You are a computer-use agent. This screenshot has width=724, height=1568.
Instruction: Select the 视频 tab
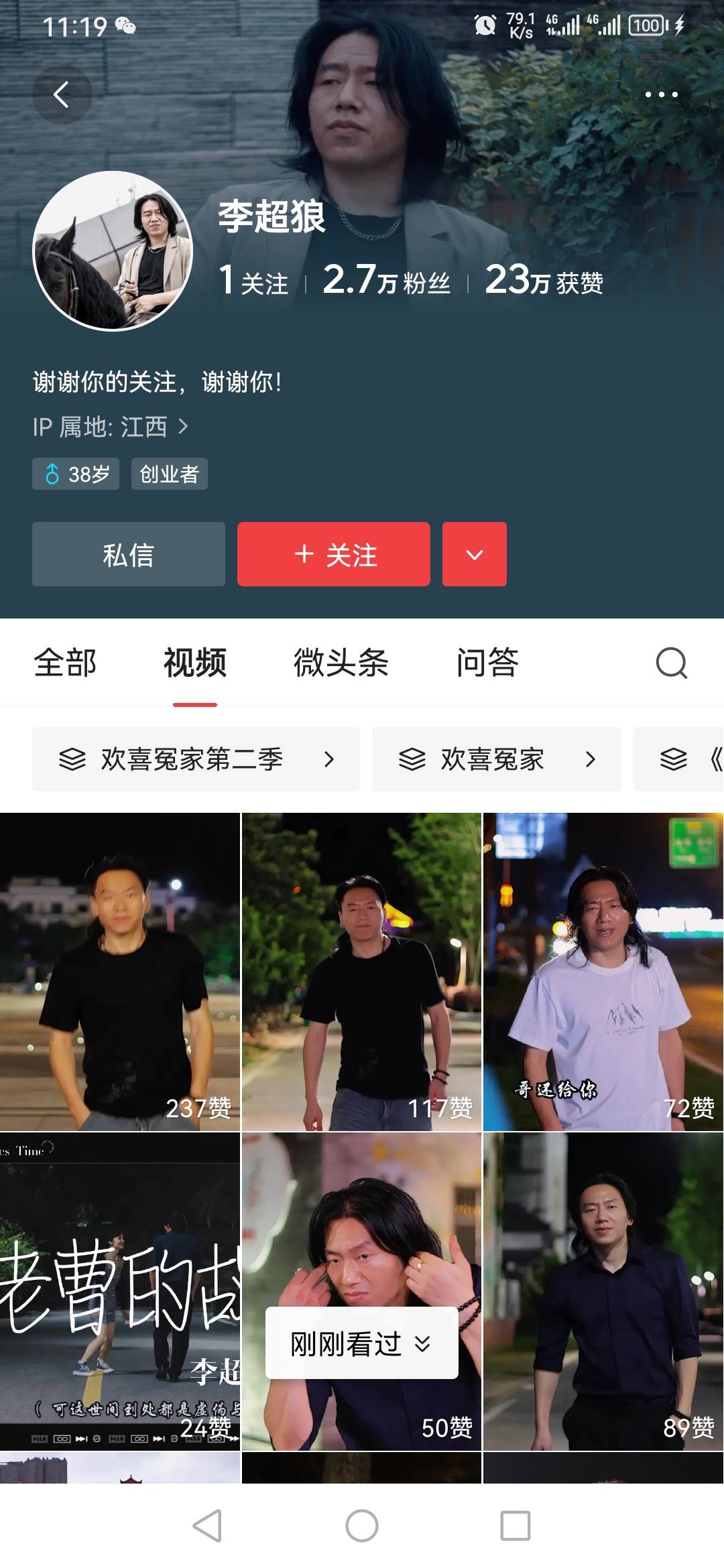click(x=195, y=663)
